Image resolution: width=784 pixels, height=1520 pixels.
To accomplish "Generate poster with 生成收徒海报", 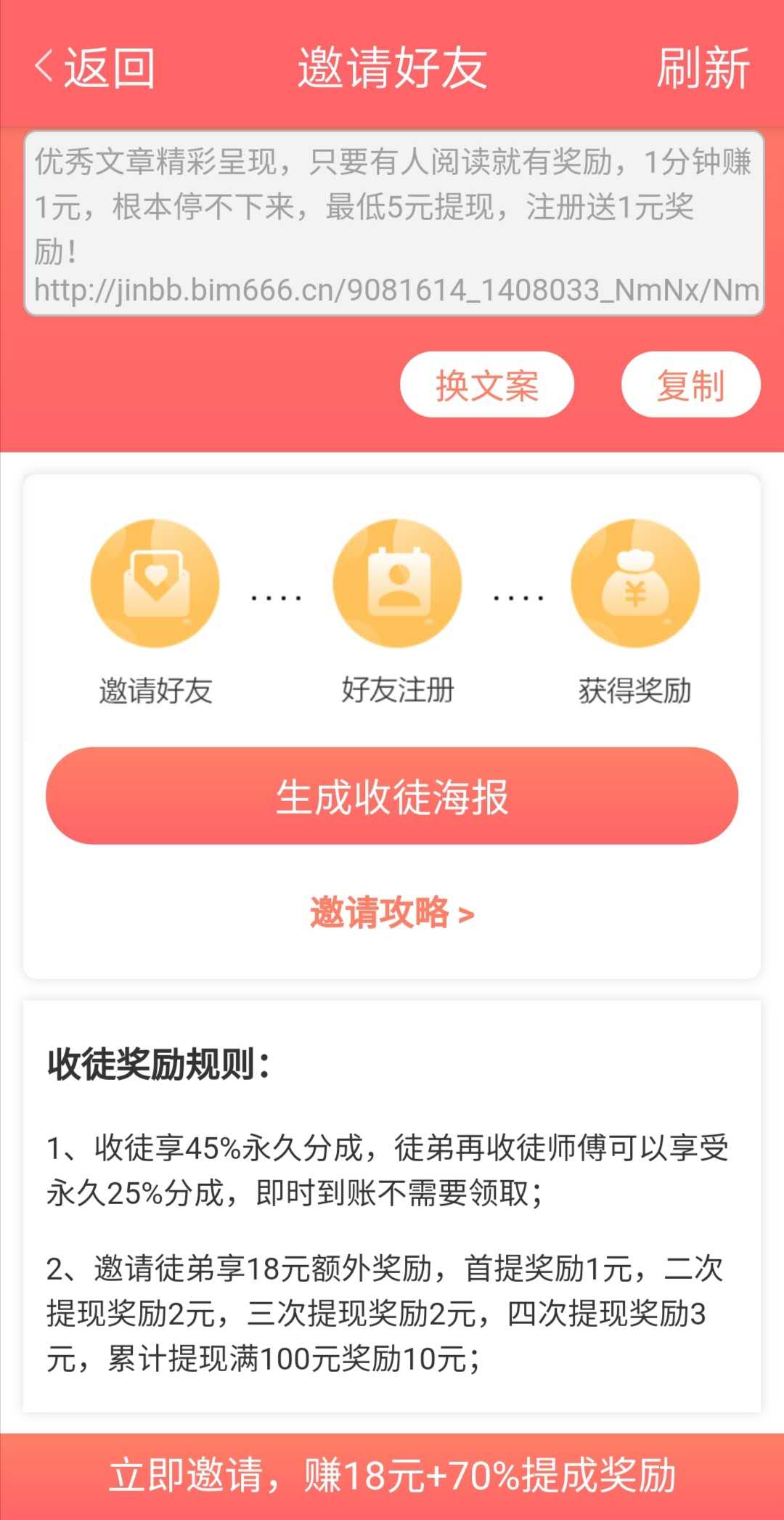I will [392, 796].
